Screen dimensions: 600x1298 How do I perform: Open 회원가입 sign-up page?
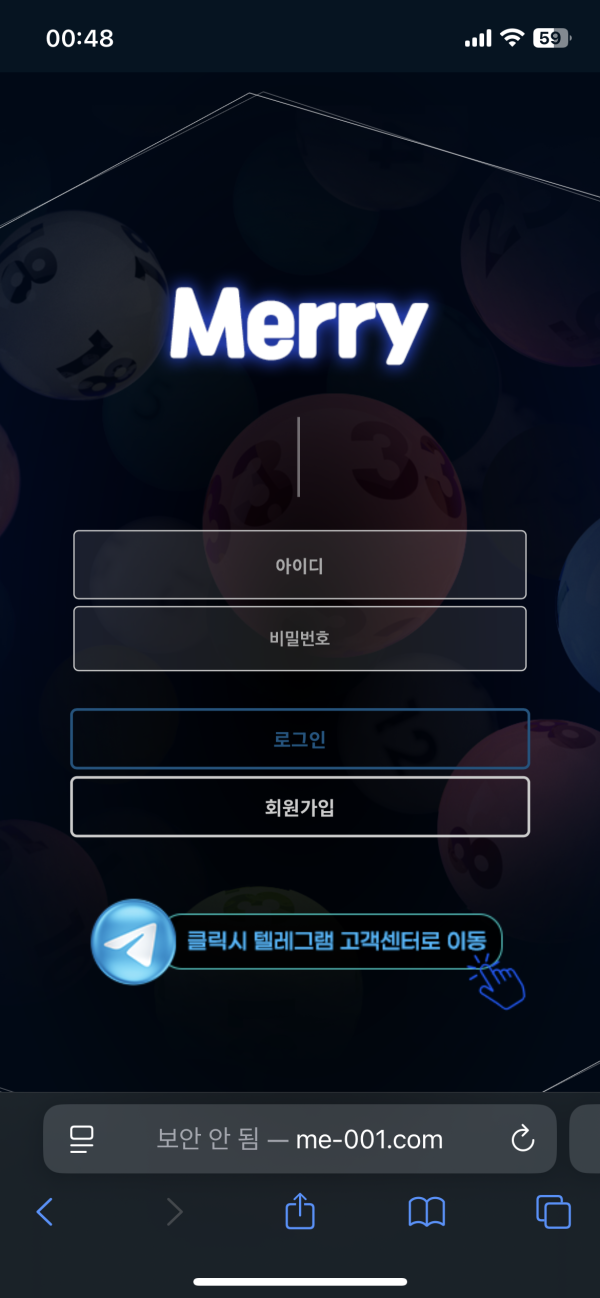300,806
